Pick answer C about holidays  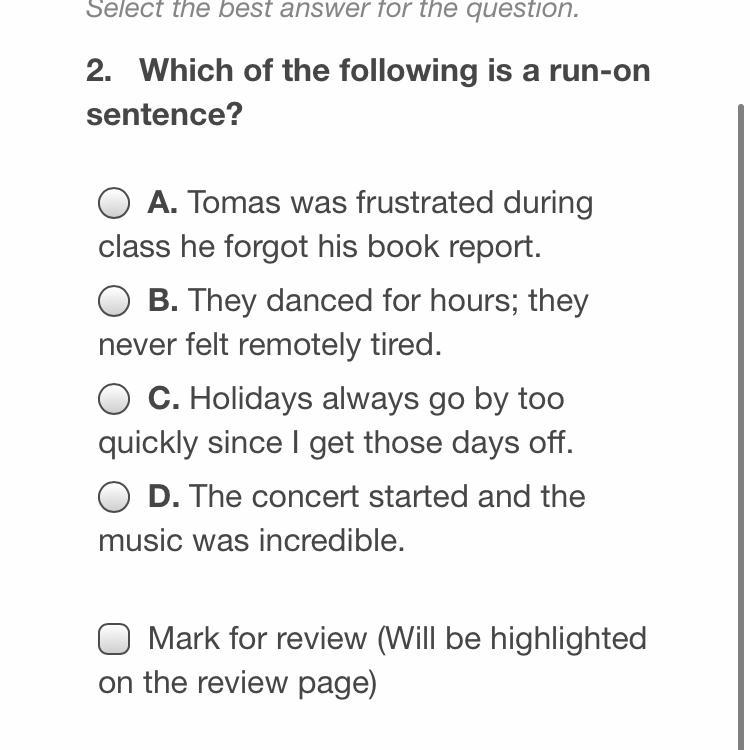tap(114, 399)
